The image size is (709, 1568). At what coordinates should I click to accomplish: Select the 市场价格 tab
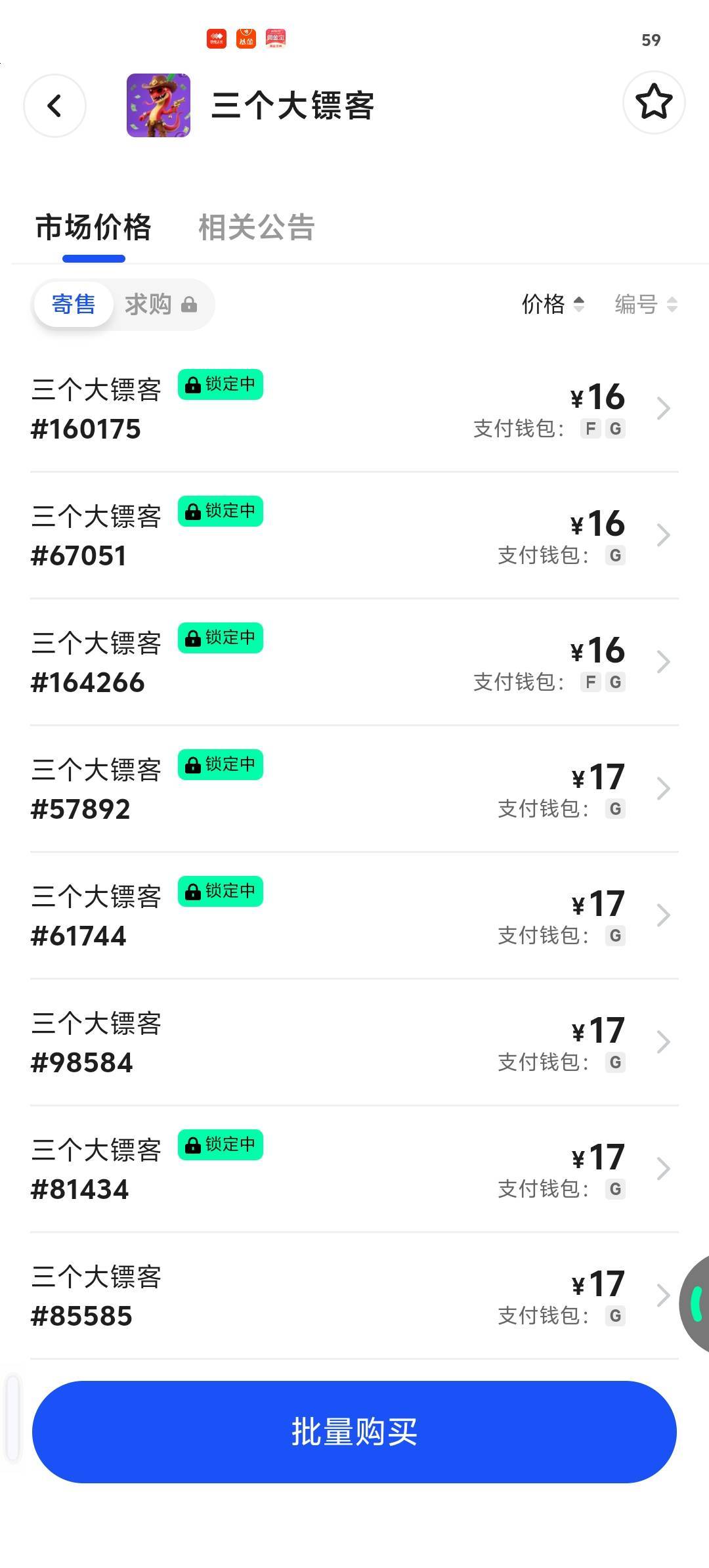coord(93,228)
